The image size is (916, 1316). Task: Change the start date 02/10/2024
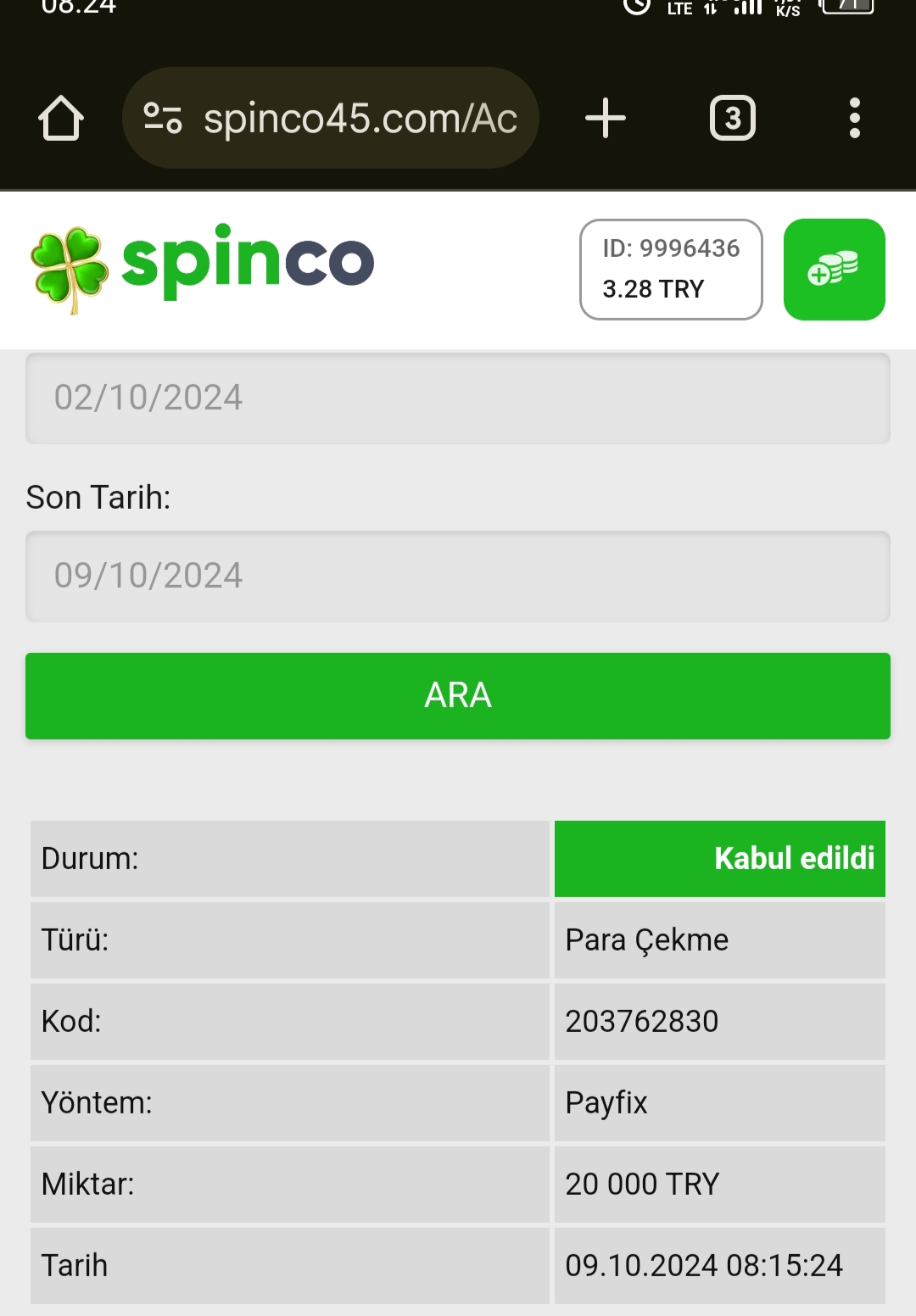click(458, 399)
